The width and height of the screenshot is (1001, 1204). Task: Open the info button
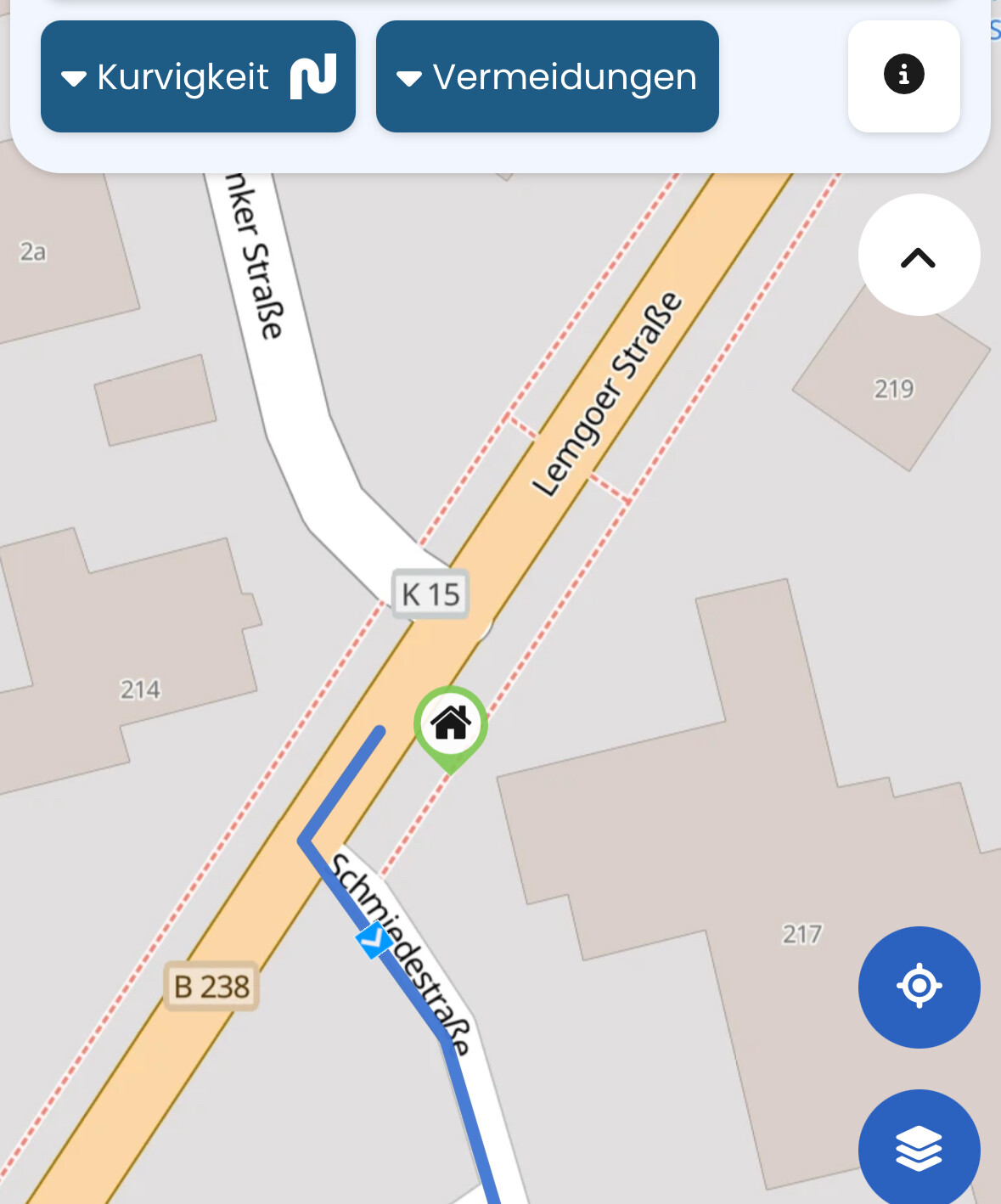(x=903, y=76)
